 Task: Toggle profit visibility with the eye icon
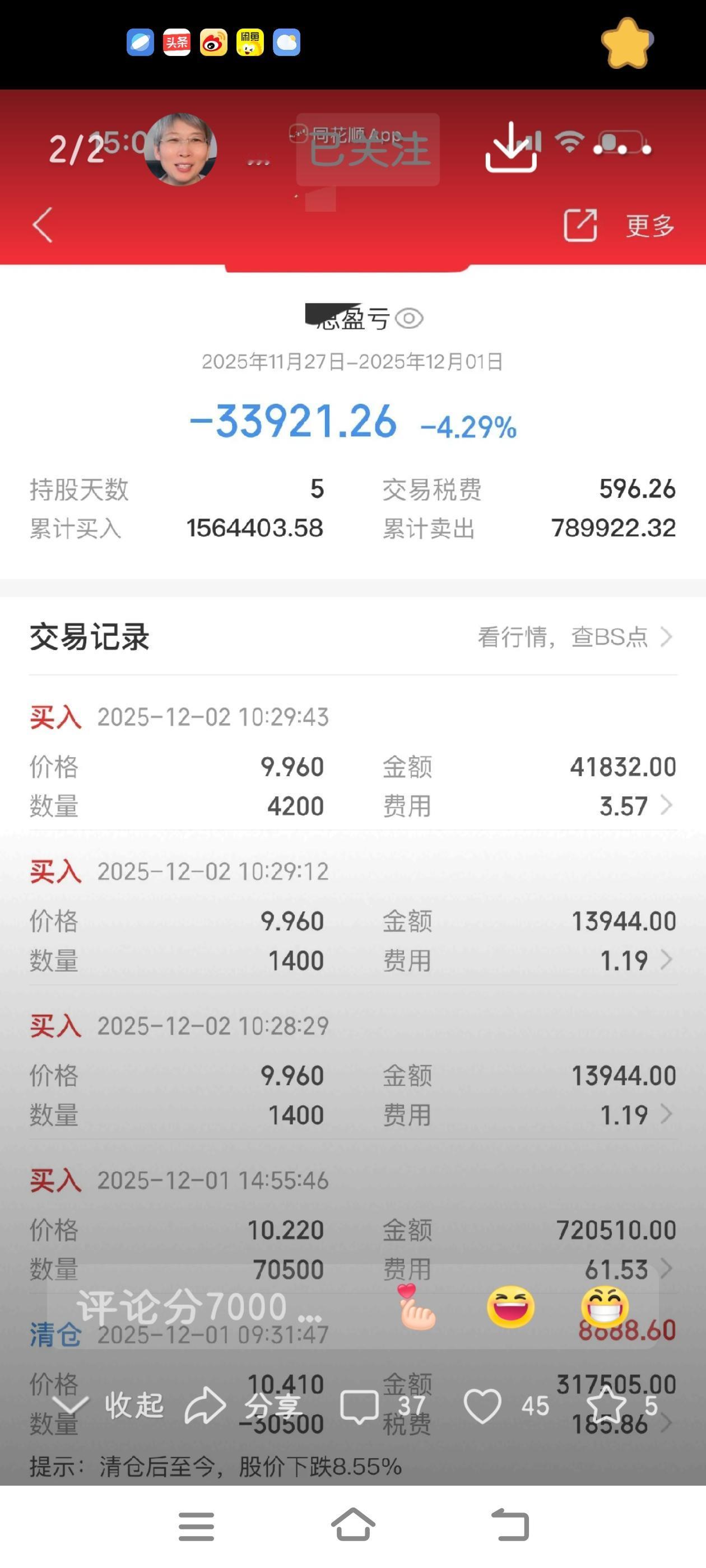pyautogui.click(x=410, y=319)
